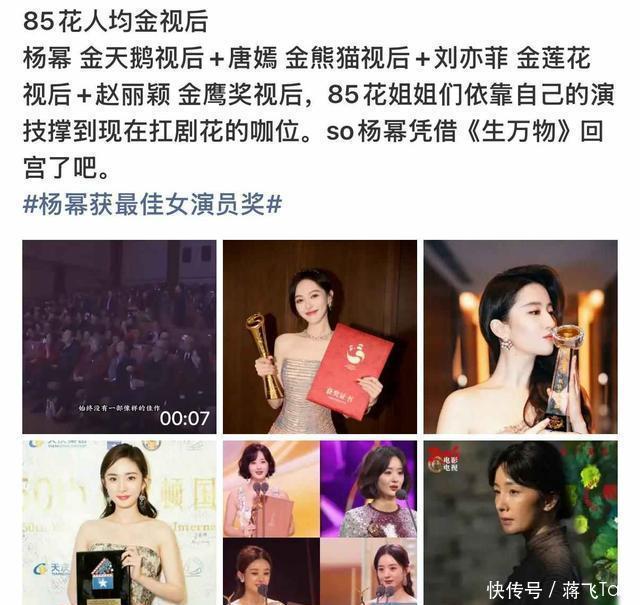Play the video thumbnail showing 00:07
This screenshot has height=605, width=640.
(x=119, y=336)
